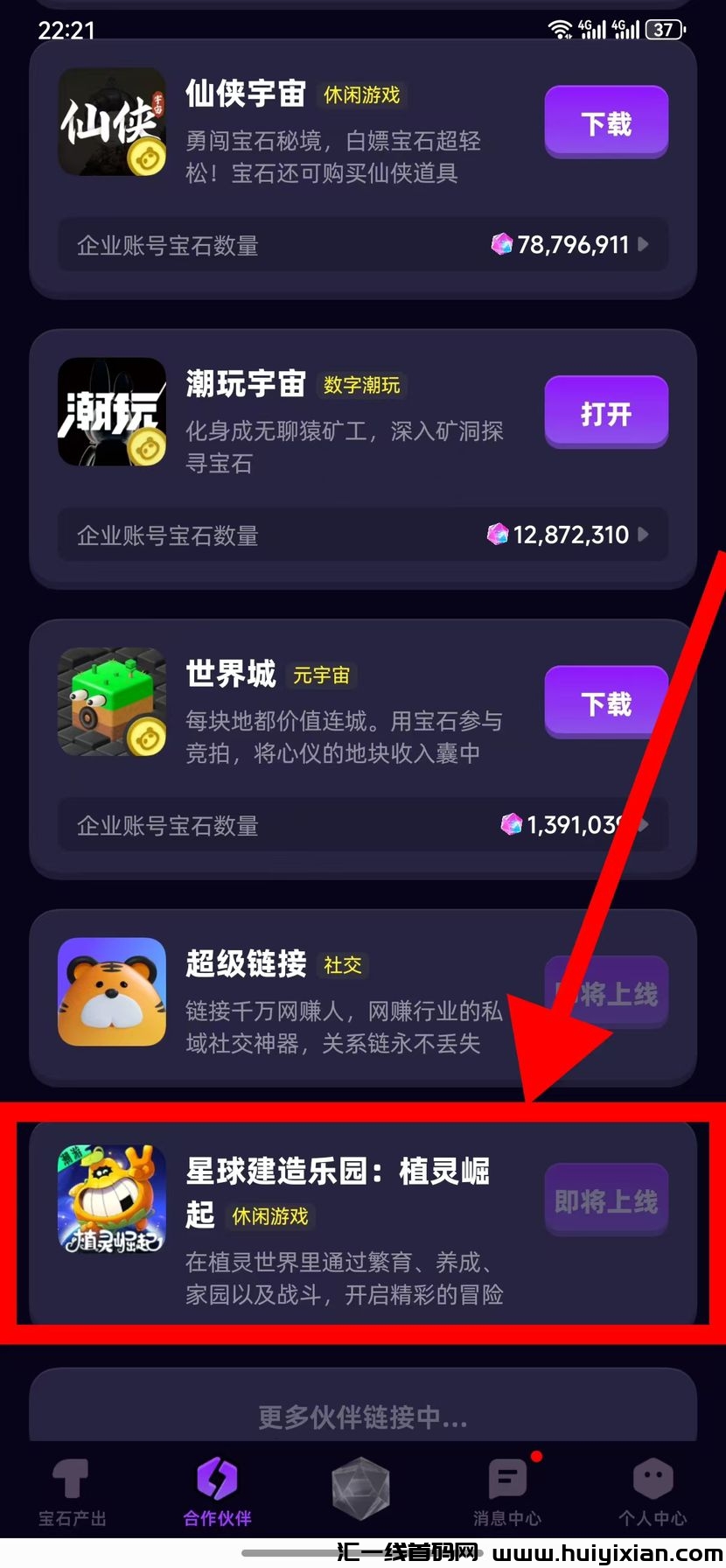
Task: Open the 潮玩宇宙 app
Action: pyautogui.click(x=606, y=413)
